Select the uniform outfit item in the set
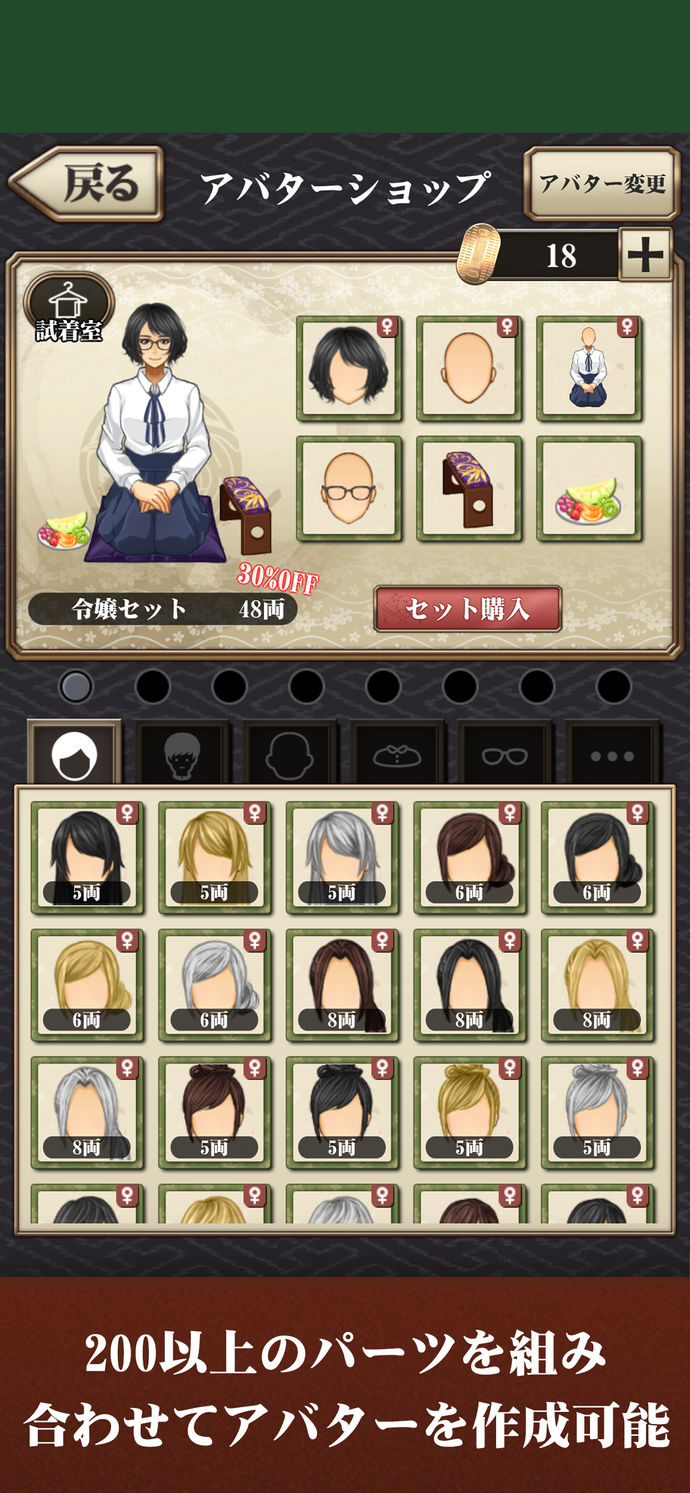Image resolution: width=690 pixels, height=1493 pixels. pyautogui.click(x=589, y=368)
